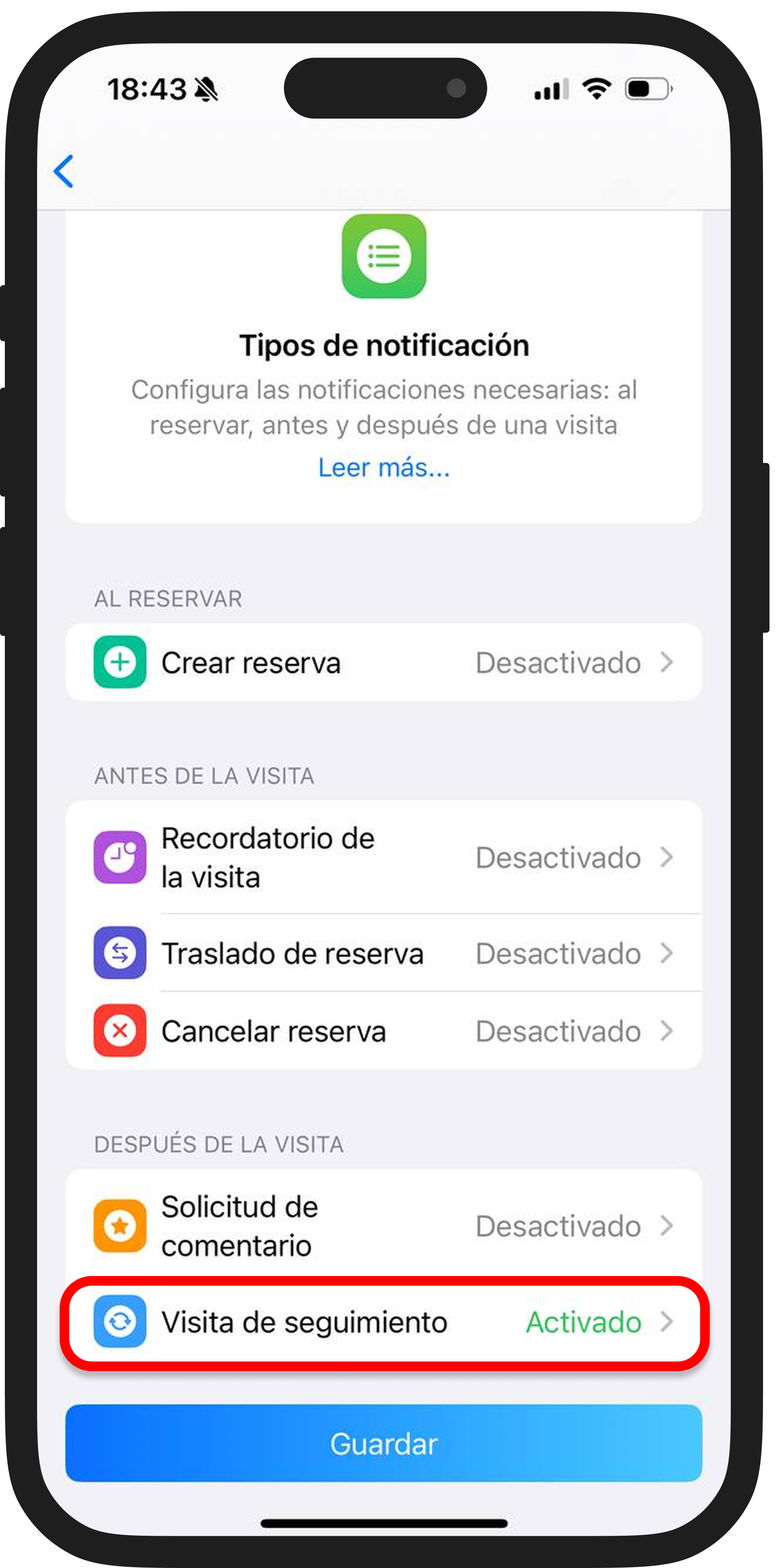Open the Visita de seguimiento row
Image resolution: width=784 pixels, height=1568 pixels.
[384, 1322]
